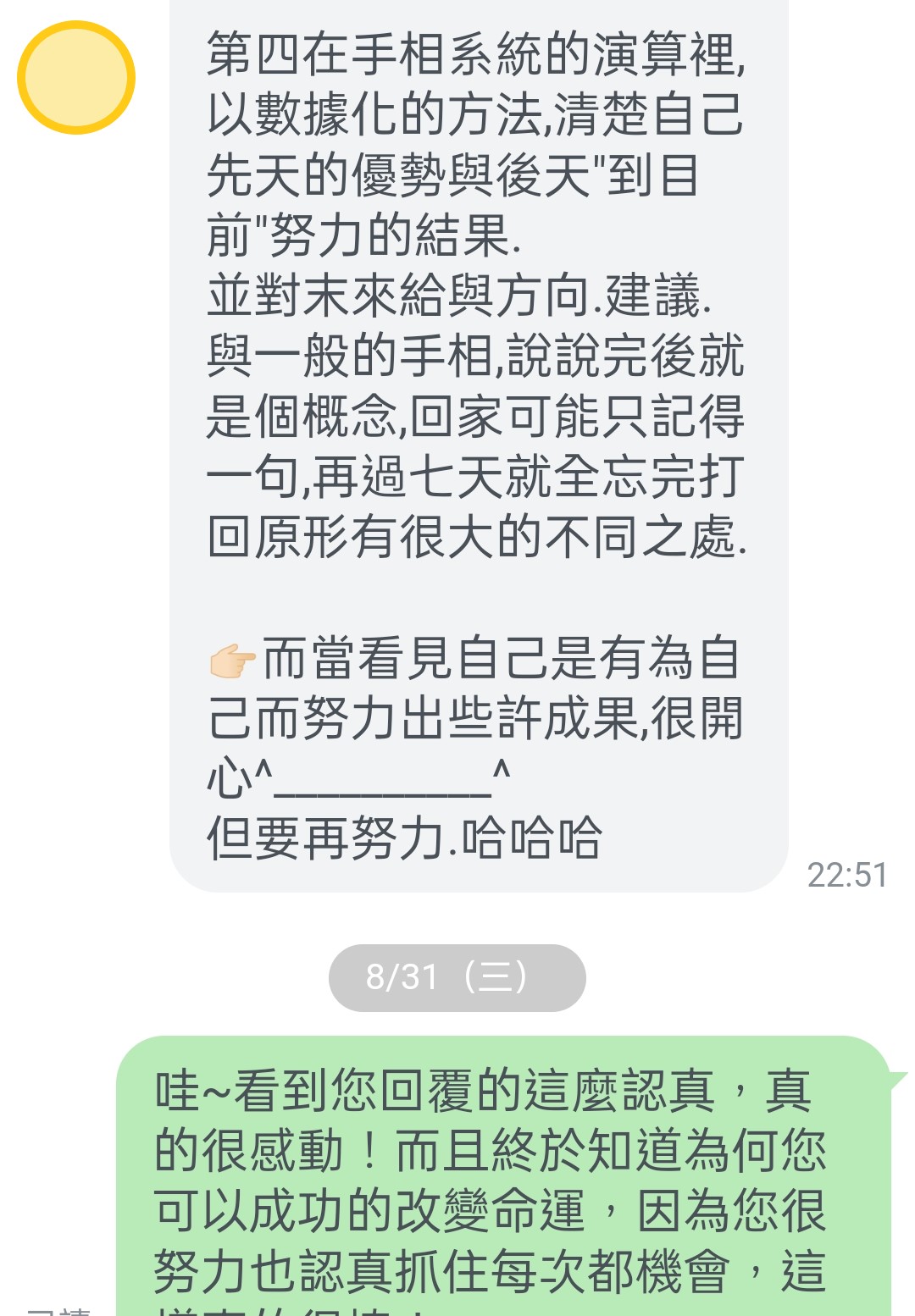Open the sender's yellow profile avatar

pos(76,78)
